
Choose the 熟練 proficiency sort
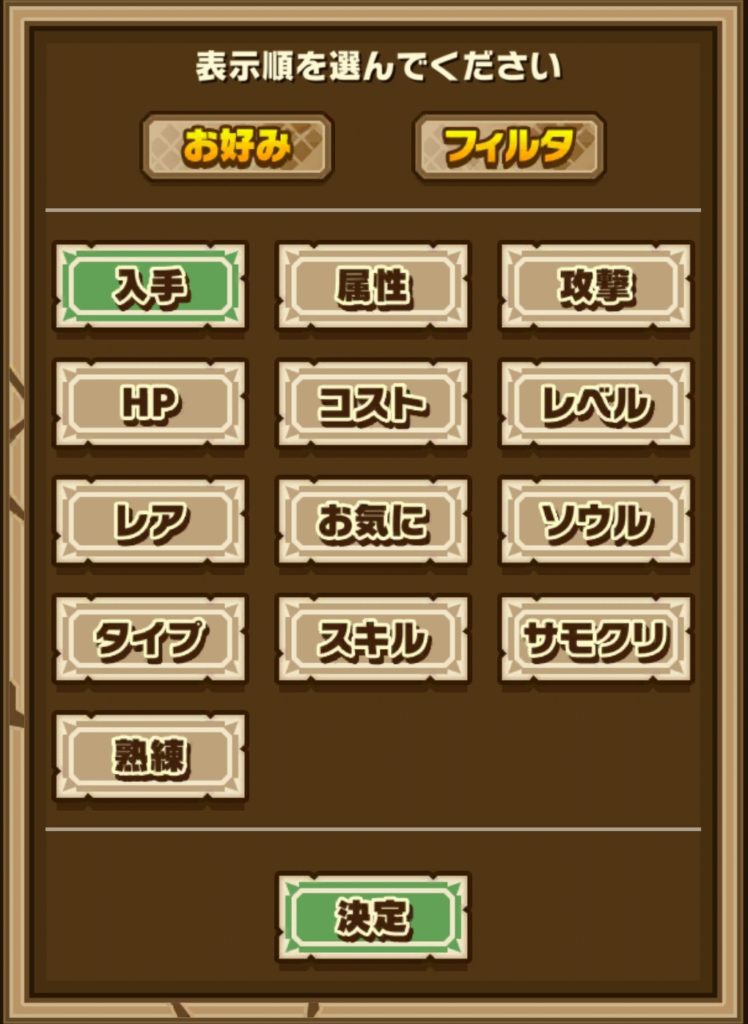point(151,757)
